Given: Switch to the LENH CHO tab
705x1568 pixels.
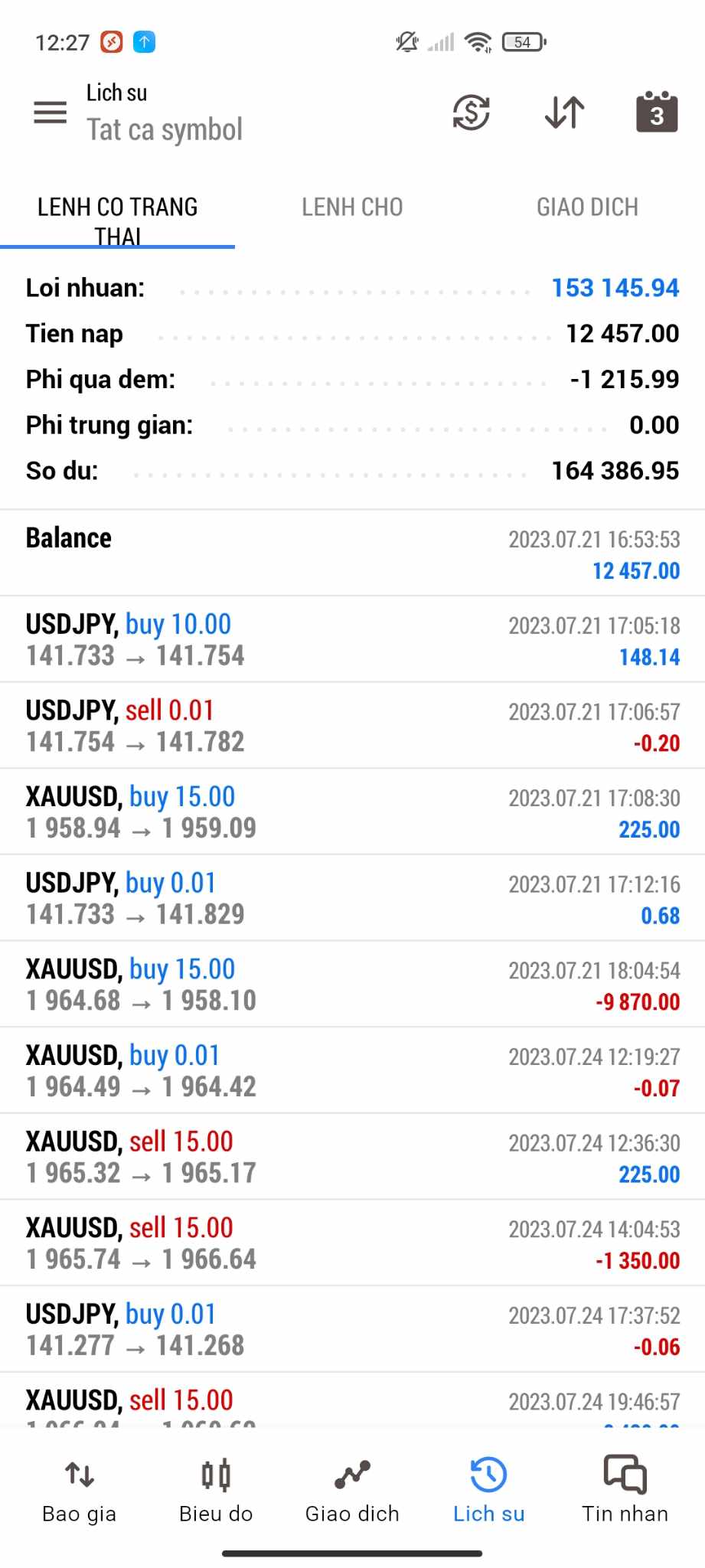Looking at the screenshot, I should point(352,207).
